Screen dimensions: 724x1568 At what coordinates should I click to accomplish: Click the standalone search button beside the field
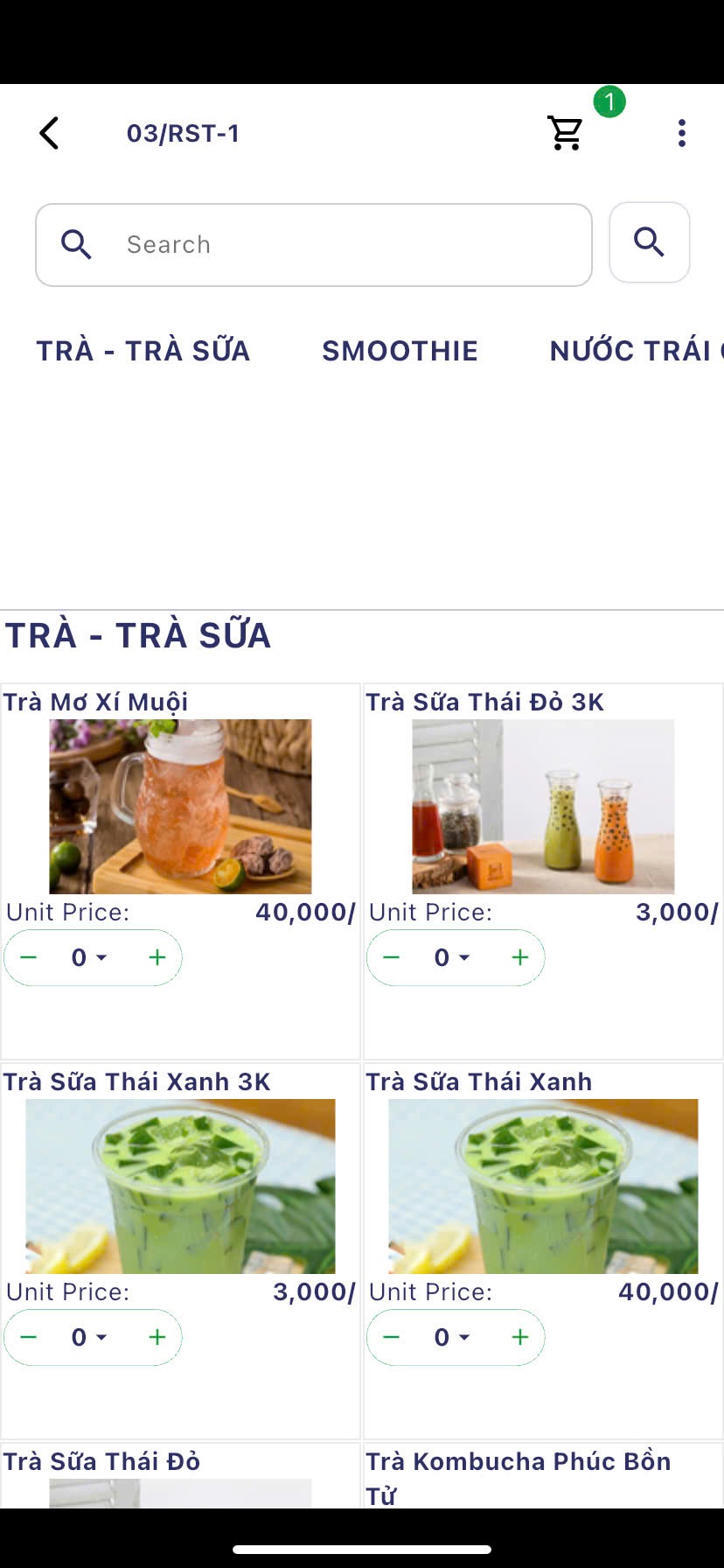pos(650,242)
